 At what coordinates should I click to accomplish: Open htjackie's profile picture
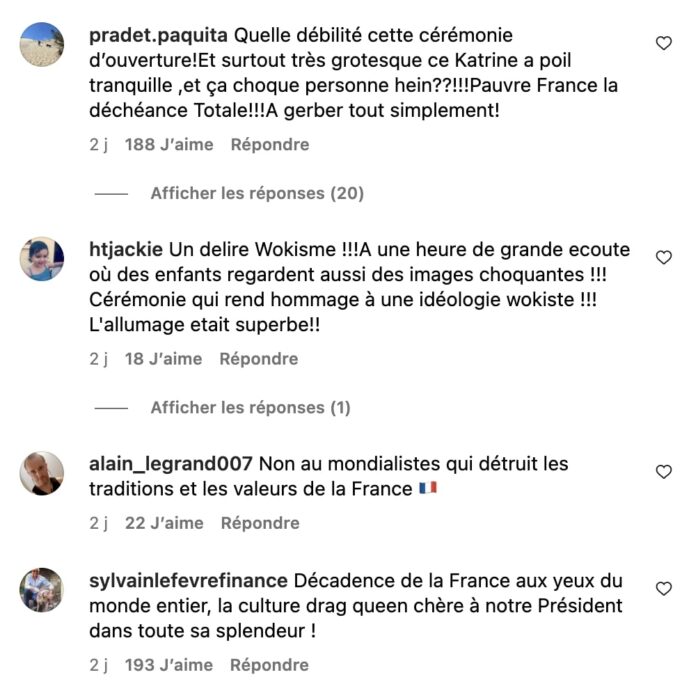tap(42, 259)
